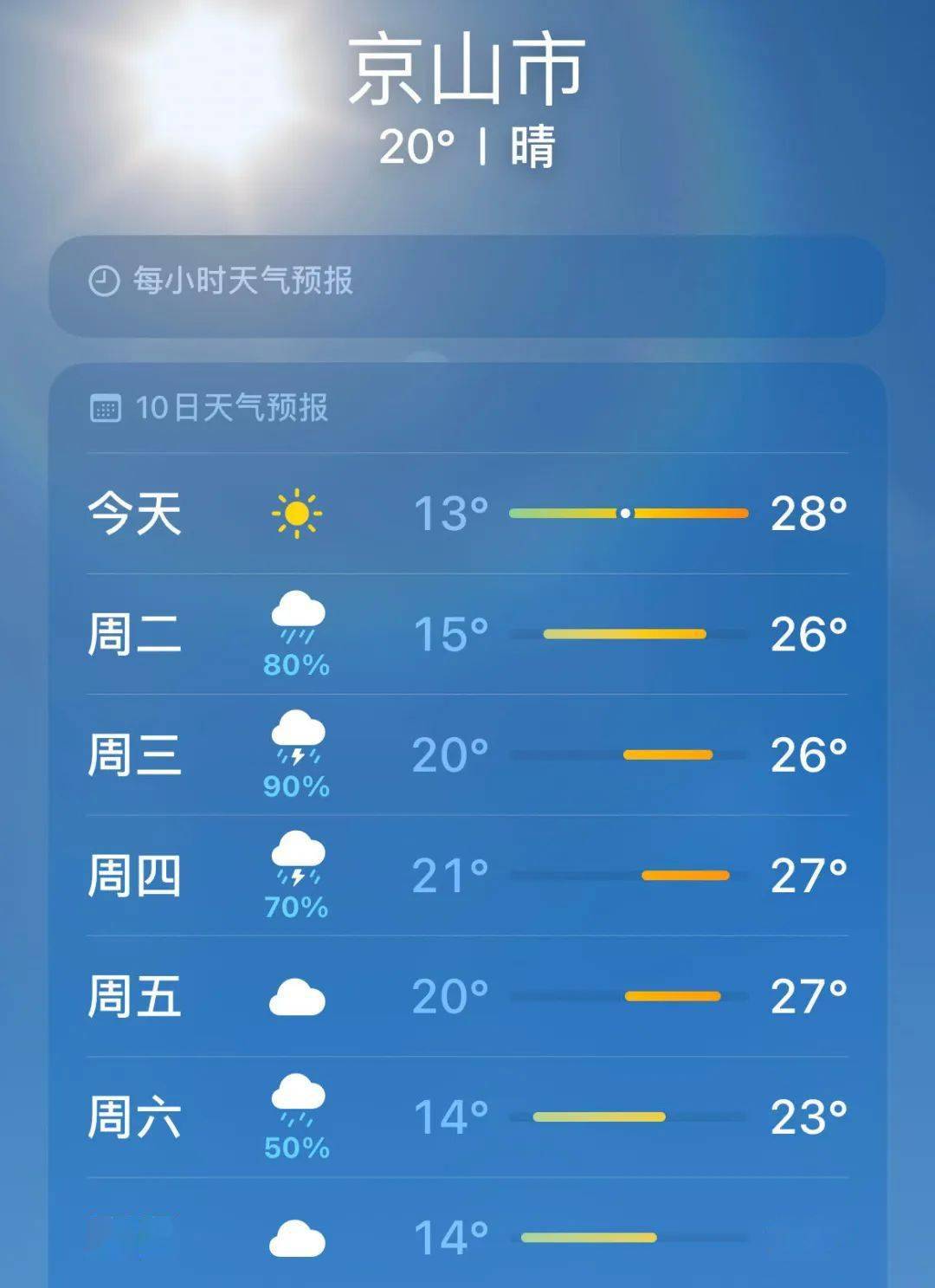The image size is (935, 1288).
Task: Tap the city name 京山市
Action: 467,74
